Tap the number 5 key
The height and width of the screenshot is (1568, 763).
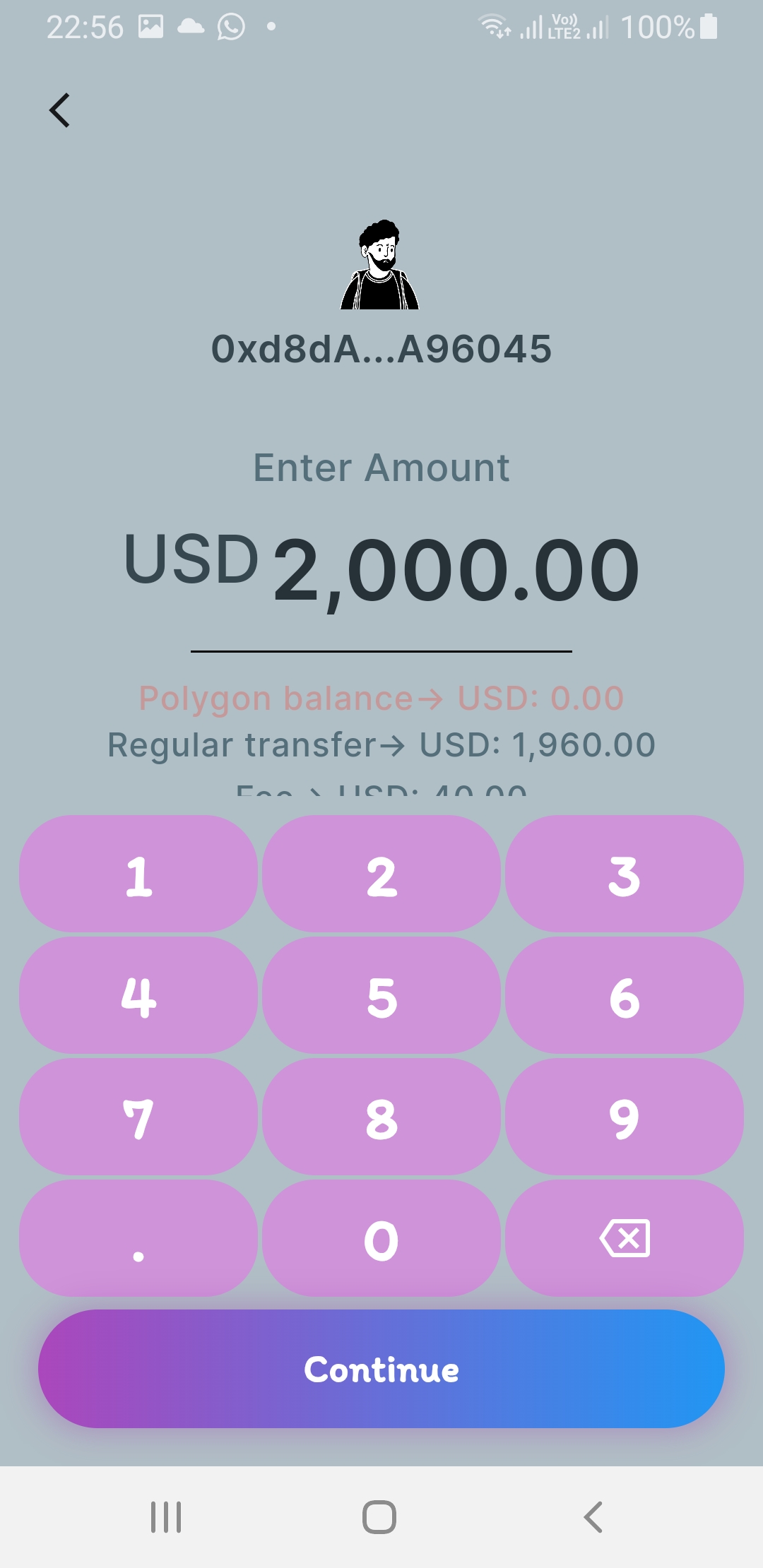[381, 996]
